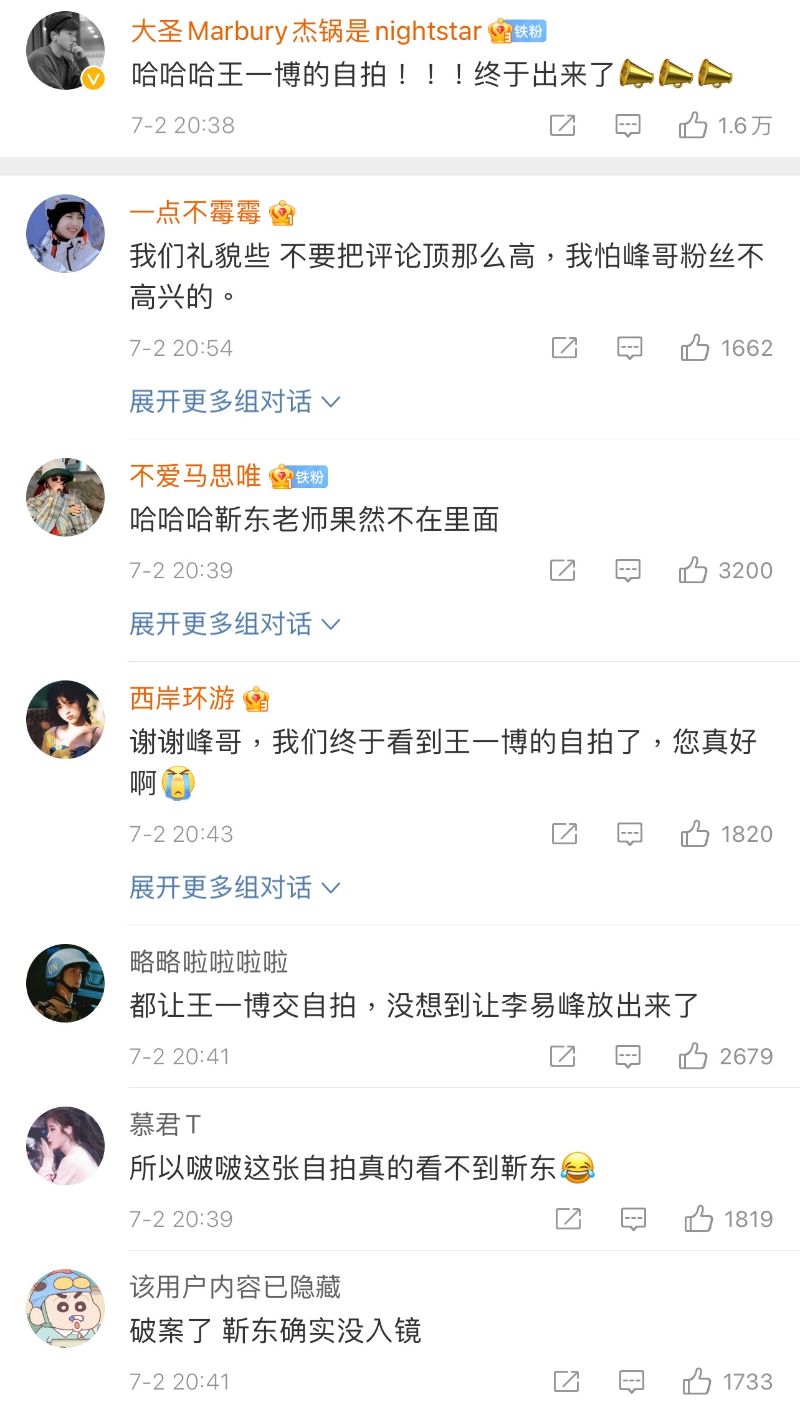Reply to 大圣Marbury杰锅是nightstar's comment
This screenshot has height=1402, width=800.
coord(627,126)
